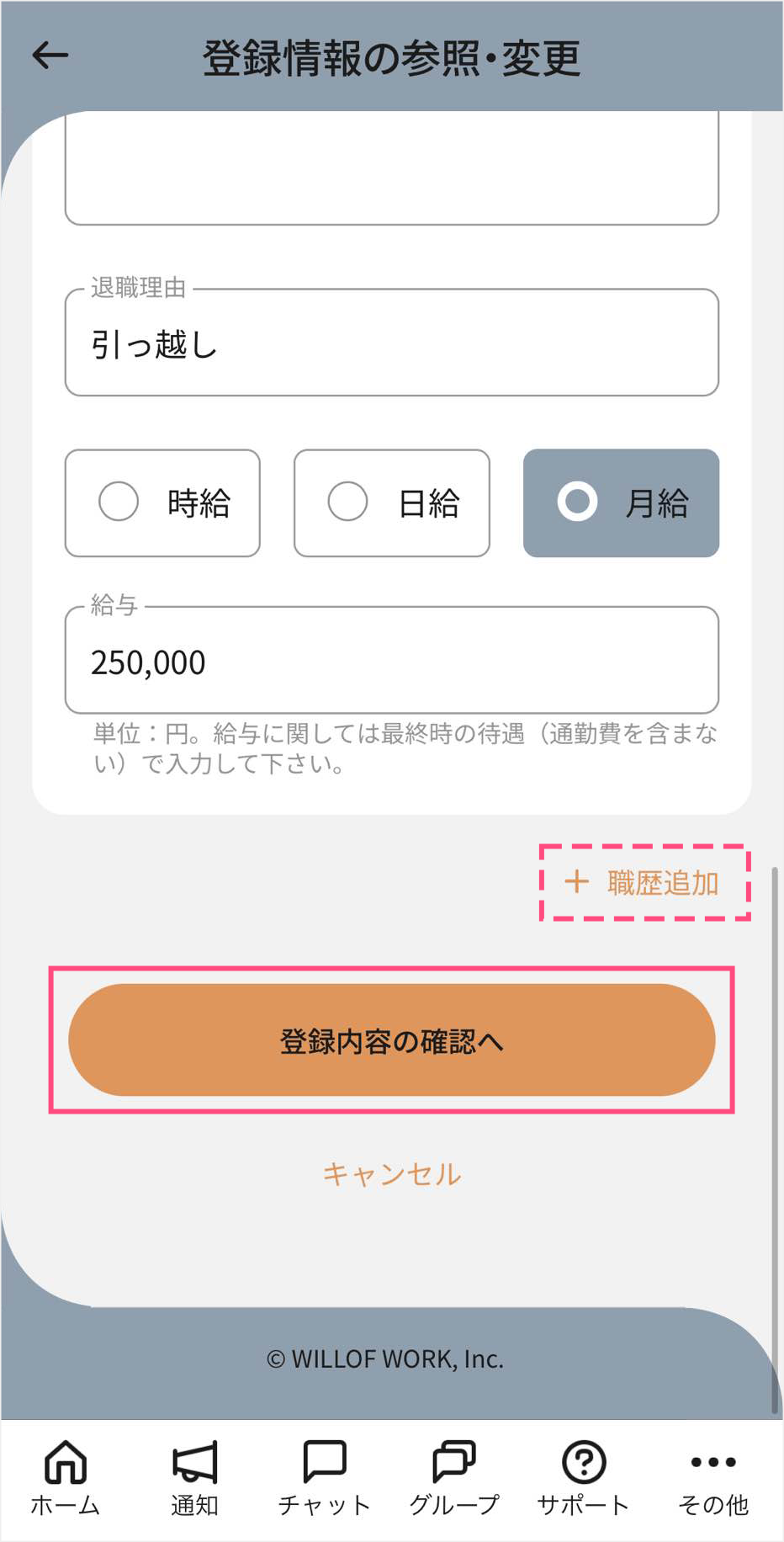Switch to the ホーム tab
The image size is (784, 1542).
pyautogui.click(x=66, y=1478)
